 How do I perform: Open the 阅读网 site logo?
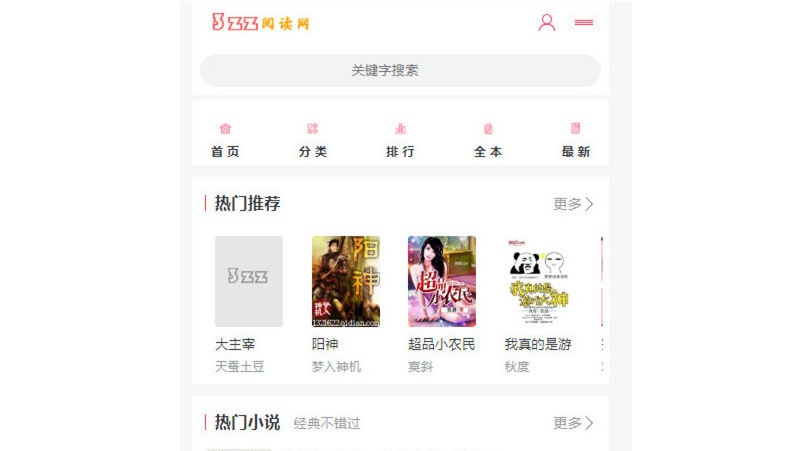260,22
